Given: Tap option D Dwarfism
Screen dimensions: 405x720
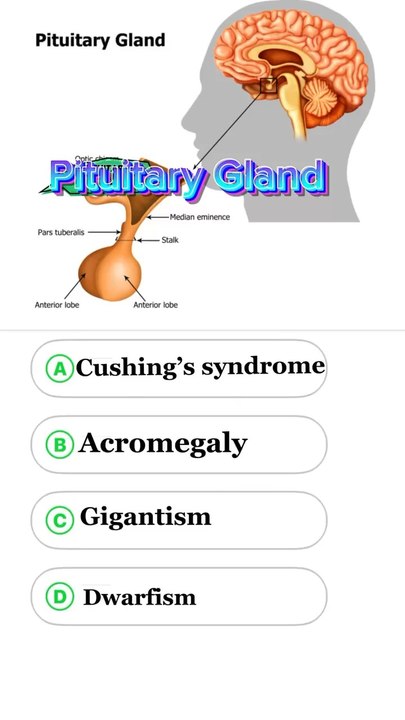Looking at the screenshot, I should coord(179,596).
